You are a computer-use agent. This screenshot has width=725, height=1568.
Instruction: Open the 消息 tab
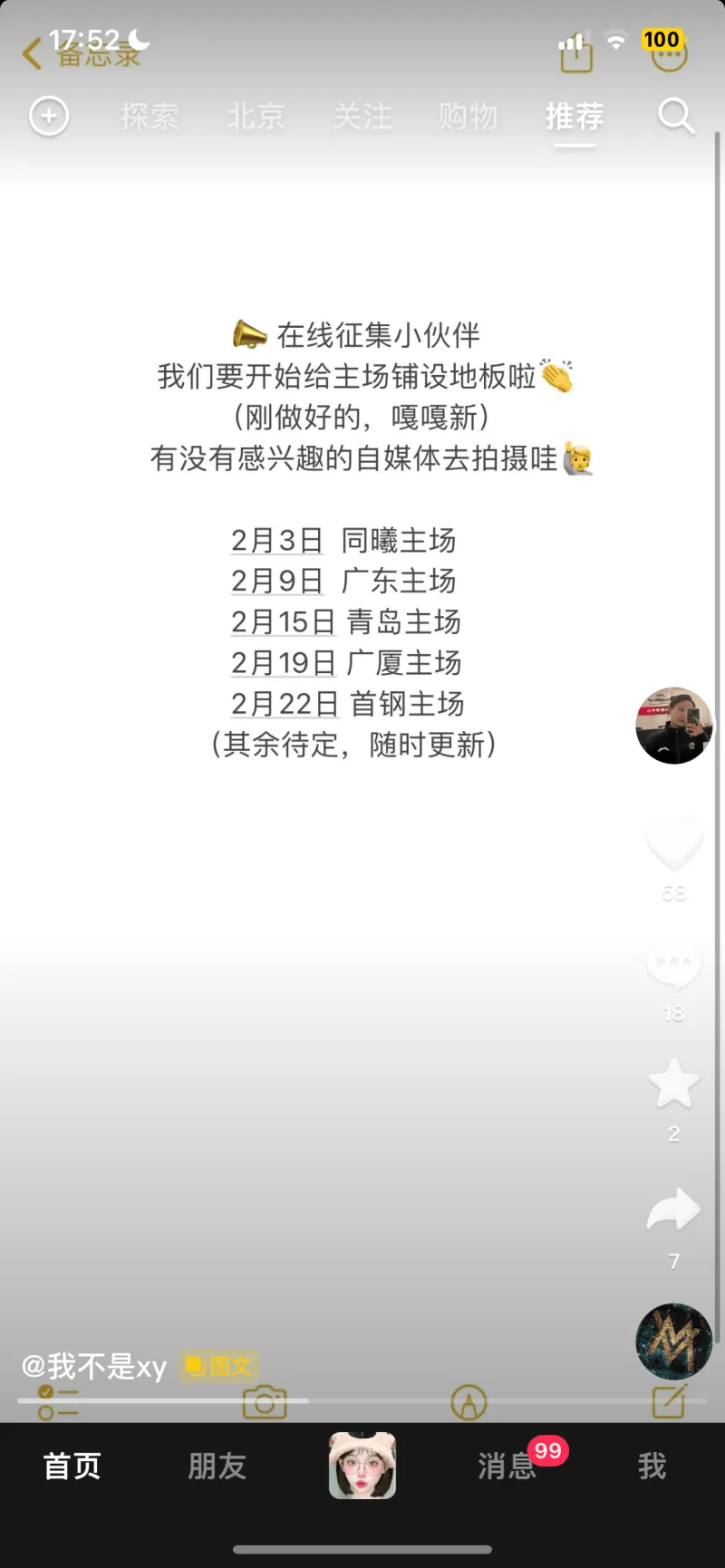[507, 1466]
